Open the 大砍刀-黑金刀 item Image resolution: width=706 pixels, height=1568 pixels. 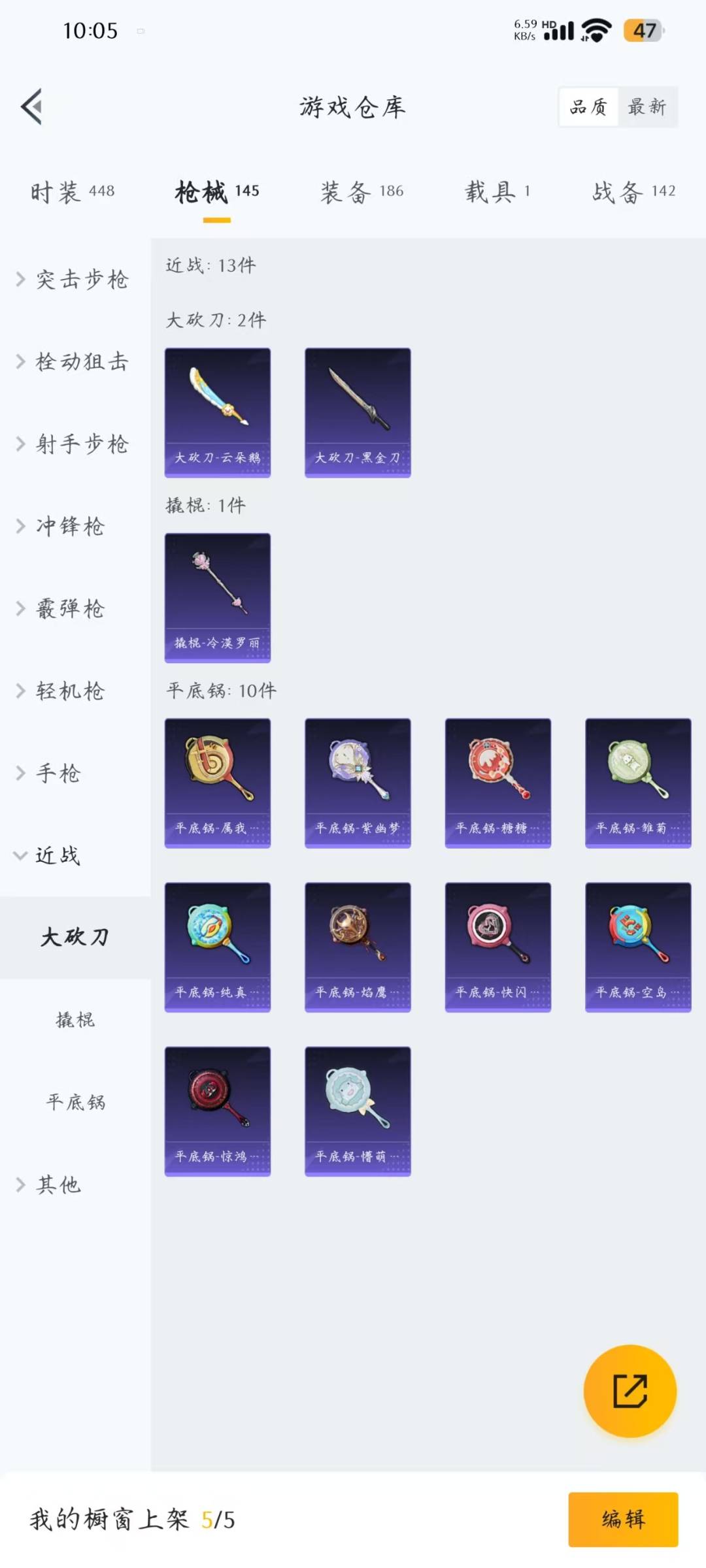[358, 412]
